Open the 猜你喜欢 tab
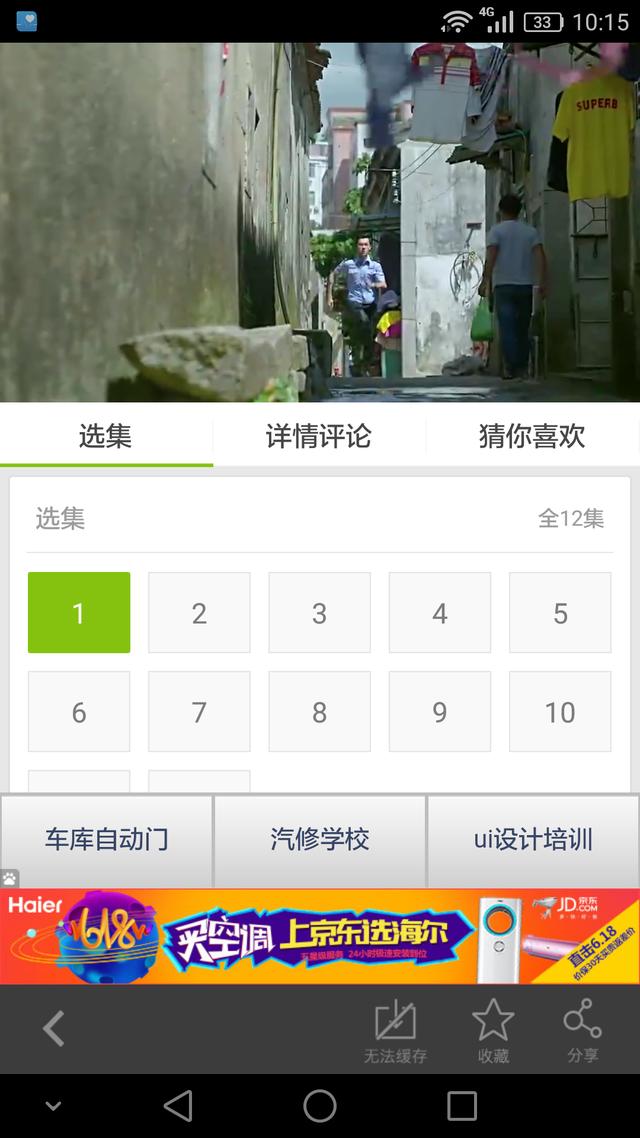640x1138 pixels. 533,436
